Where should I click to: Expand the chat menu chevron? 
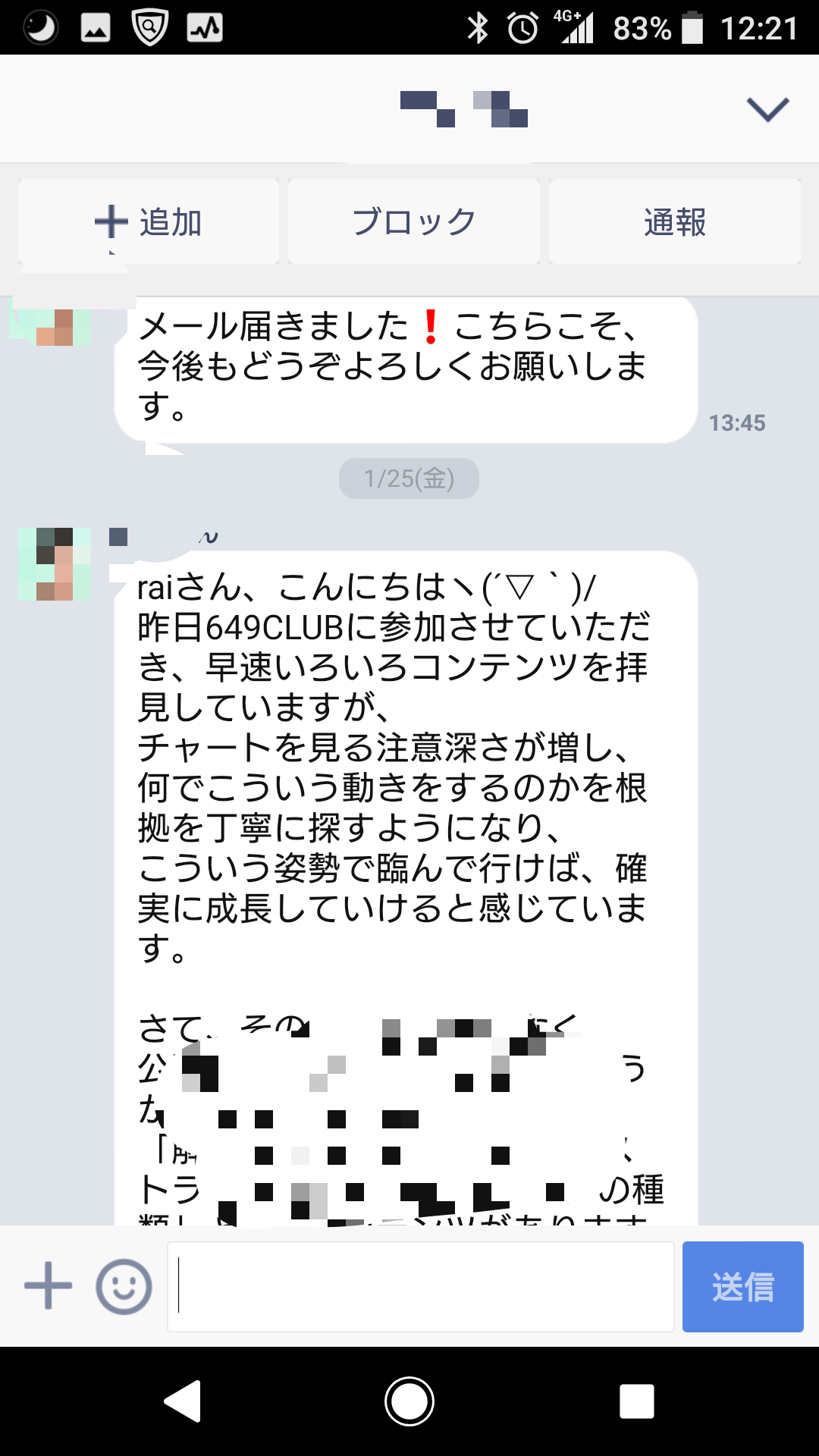[767, 110]
